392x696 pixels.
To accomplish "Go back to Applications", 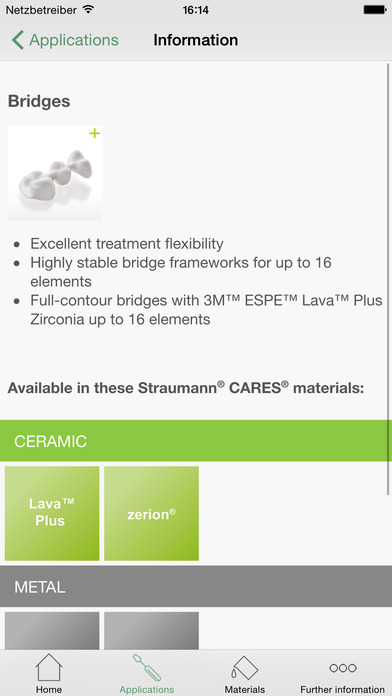I will point(65,40).
